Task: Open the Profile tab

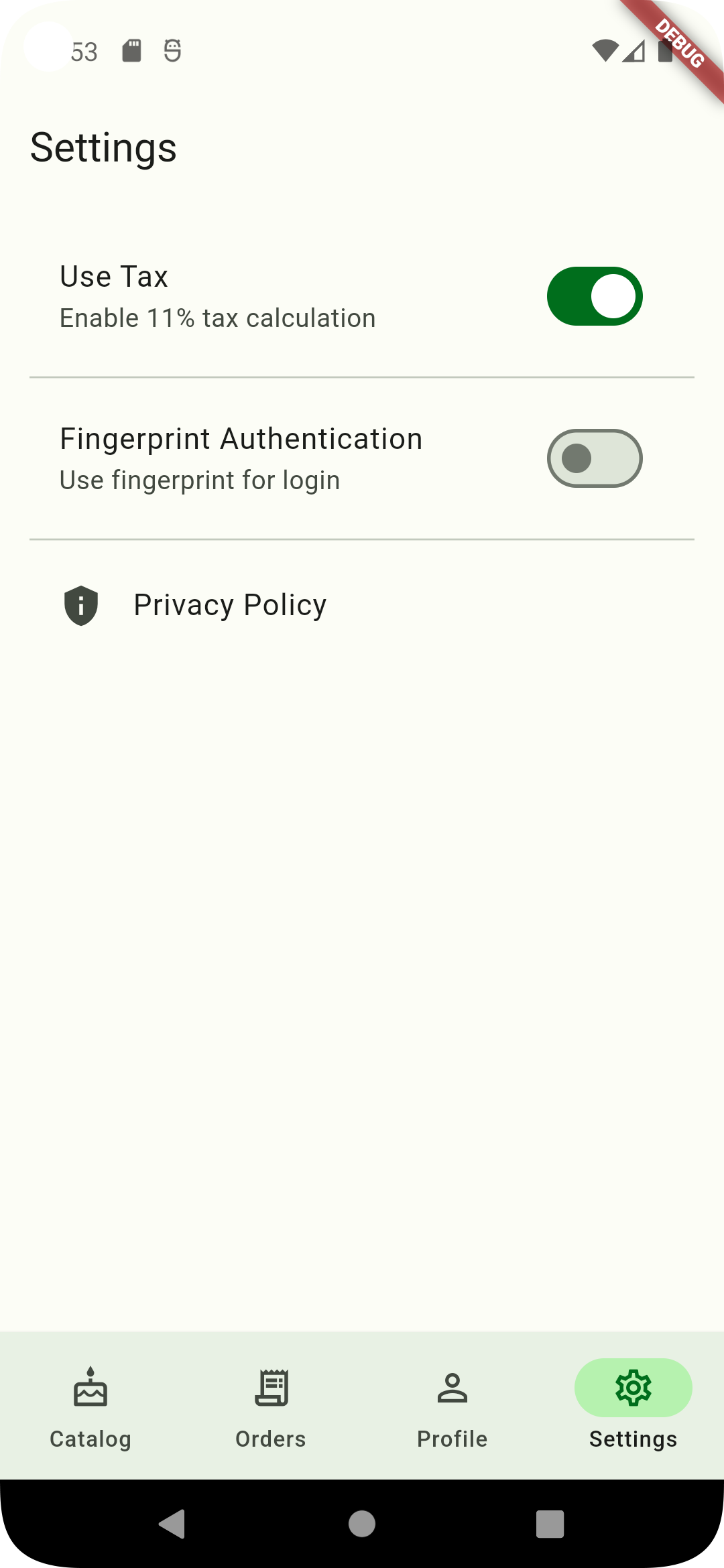Action: 452,1405
